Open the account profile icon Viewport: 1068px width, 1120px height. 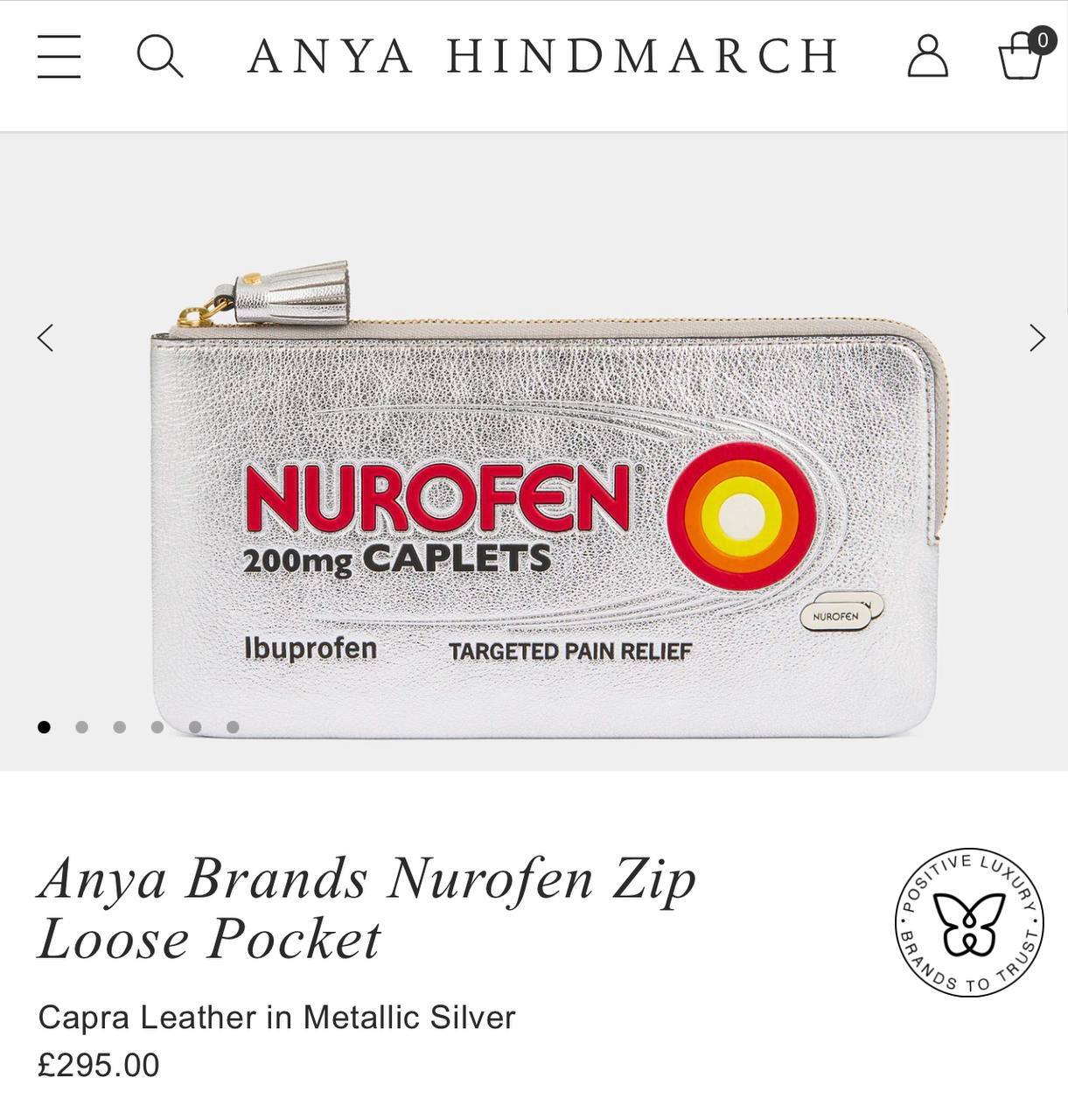(927, 57)
